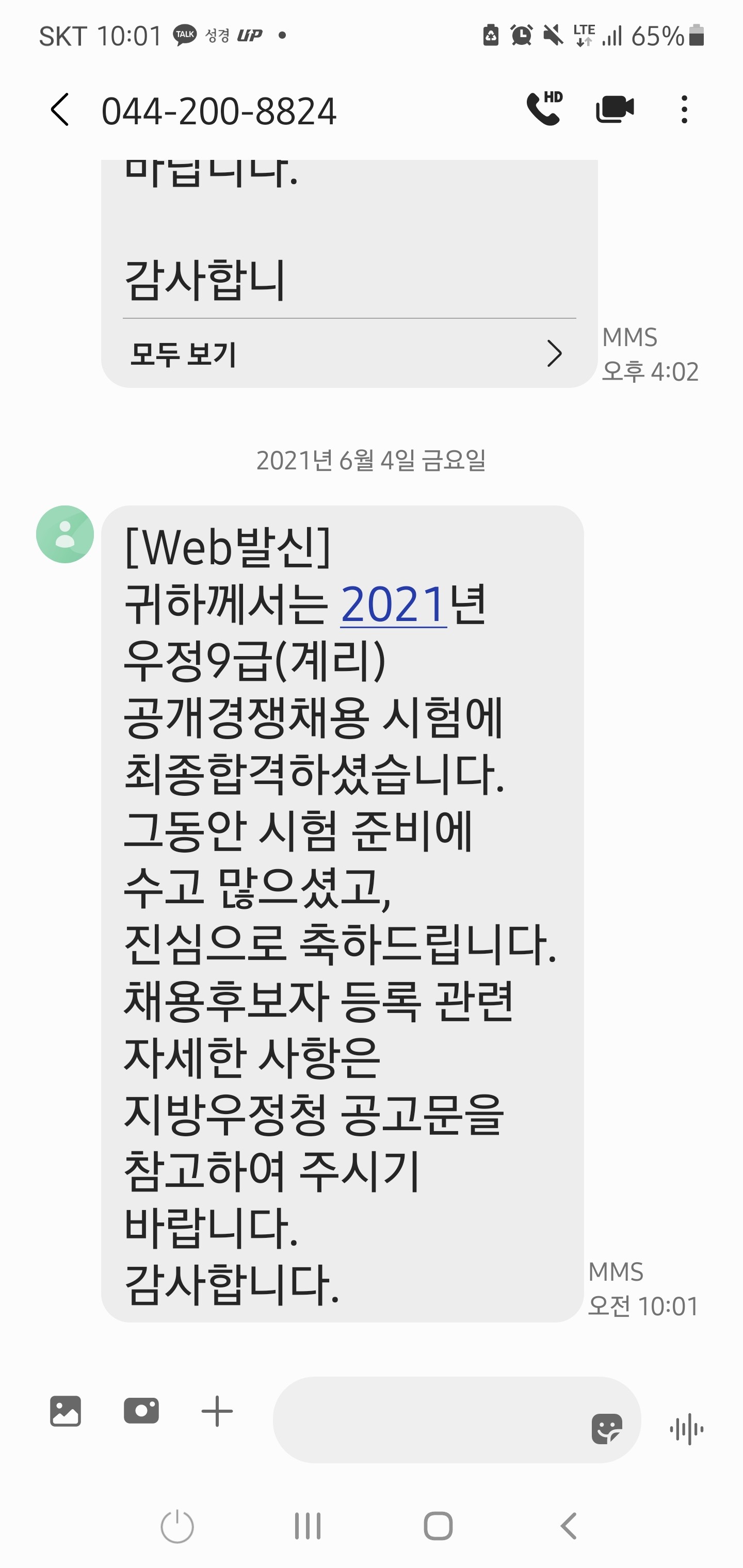The image size is (743, 1568).
Task: Open the sticker picker in the input field
Action: [607, 1428]
